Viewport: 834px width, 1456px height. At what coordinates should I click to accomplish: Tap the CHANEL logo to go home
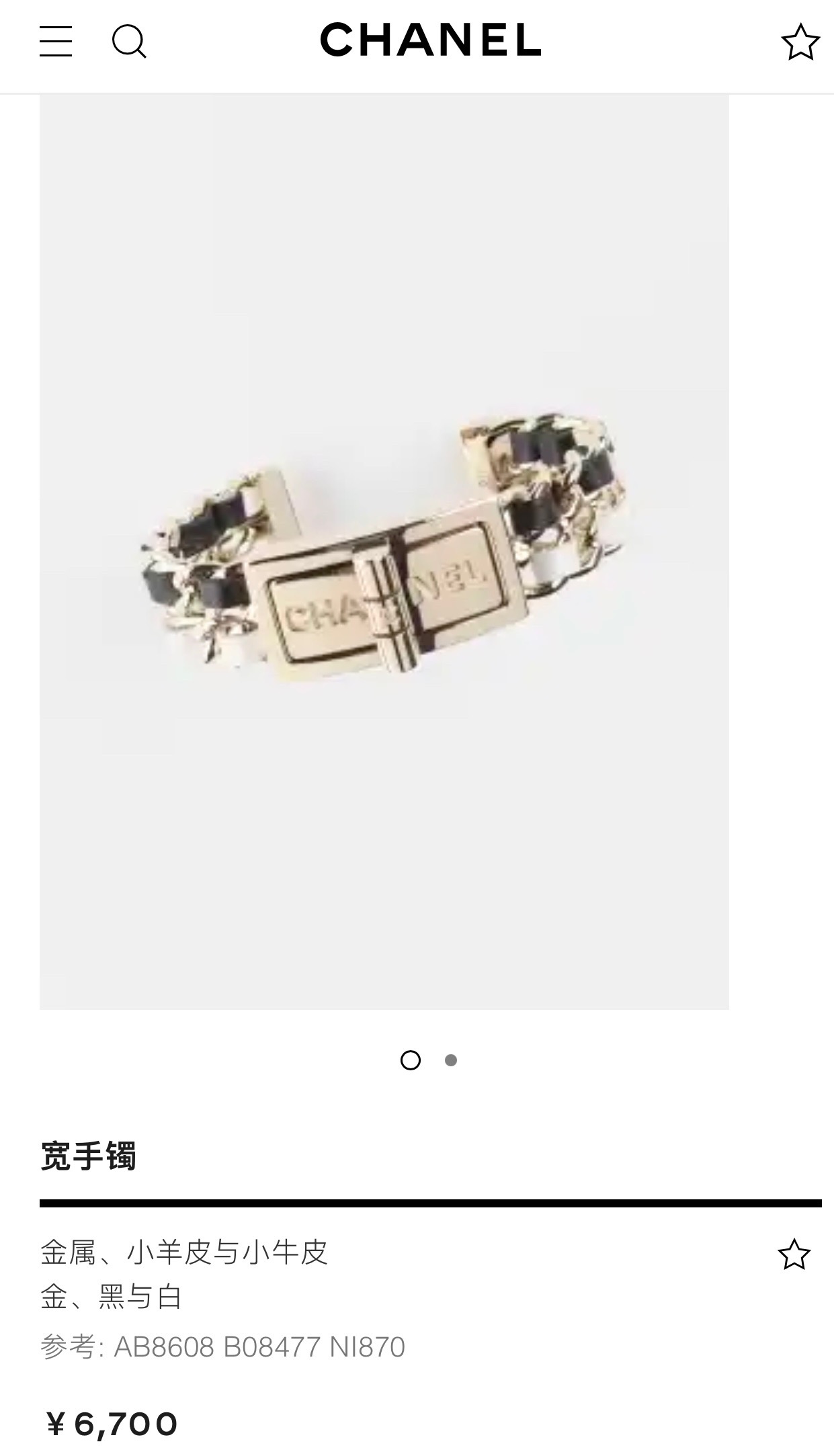[430, 40]
